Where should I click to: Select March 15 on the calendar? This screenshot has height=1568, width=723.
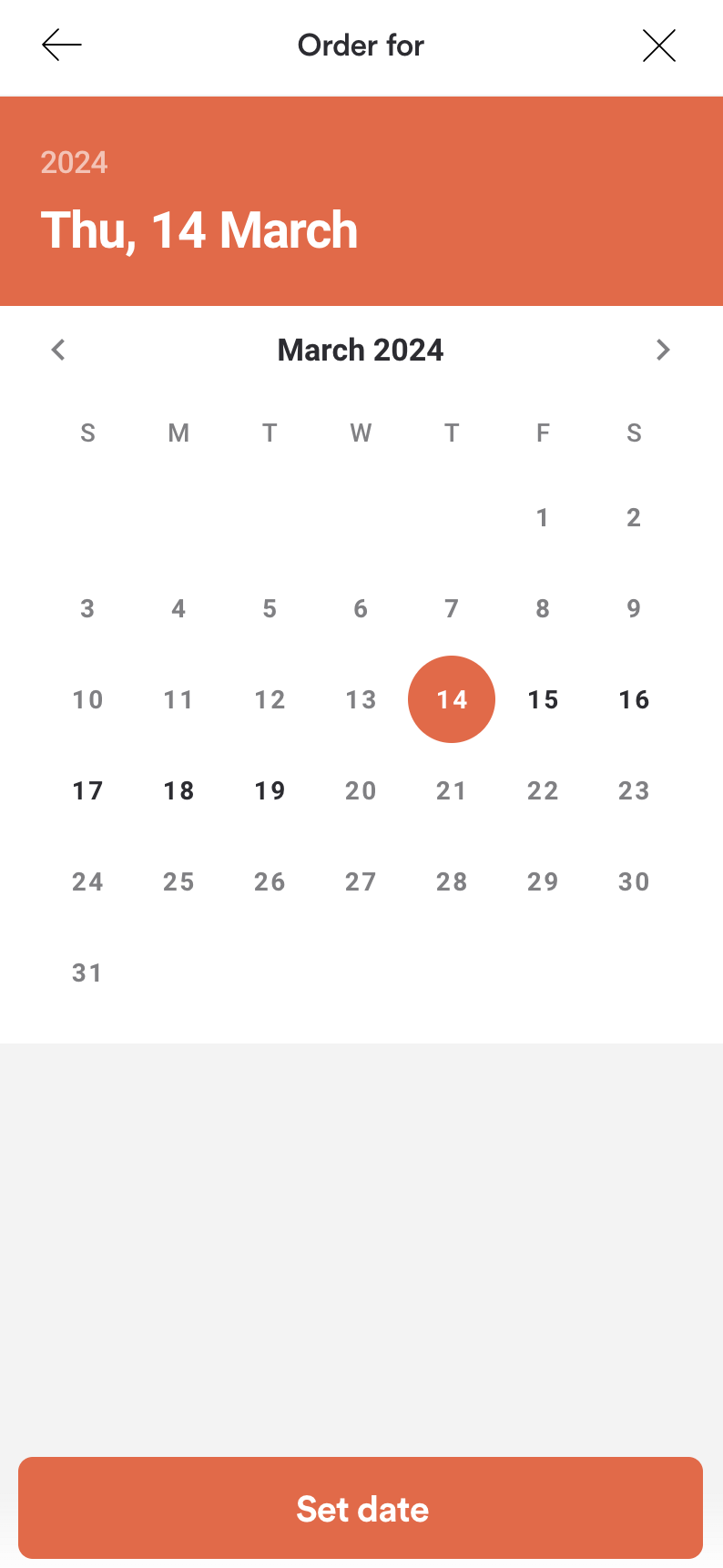(x=543, y=699)
